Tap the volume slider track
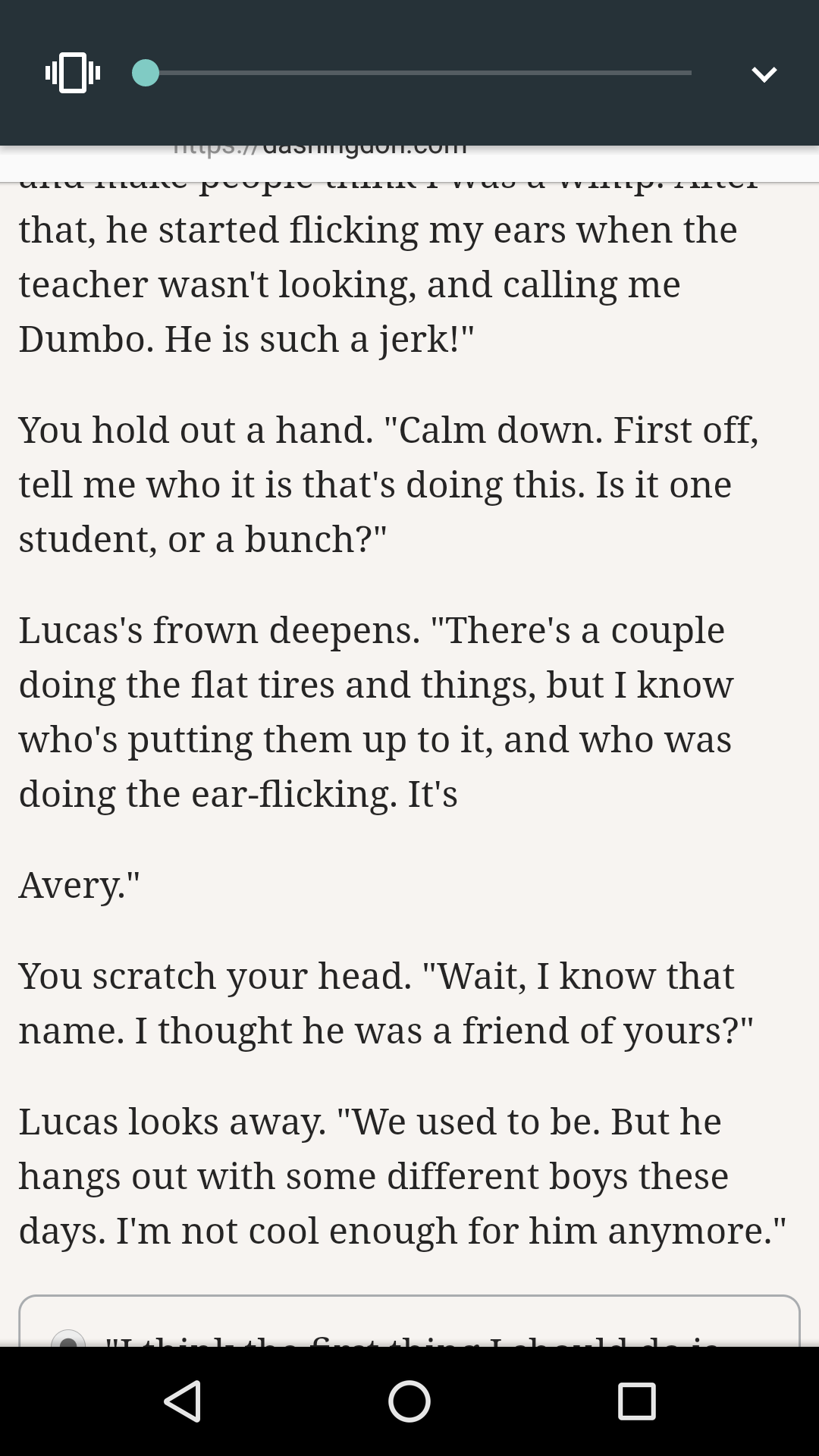 (412, 74)
